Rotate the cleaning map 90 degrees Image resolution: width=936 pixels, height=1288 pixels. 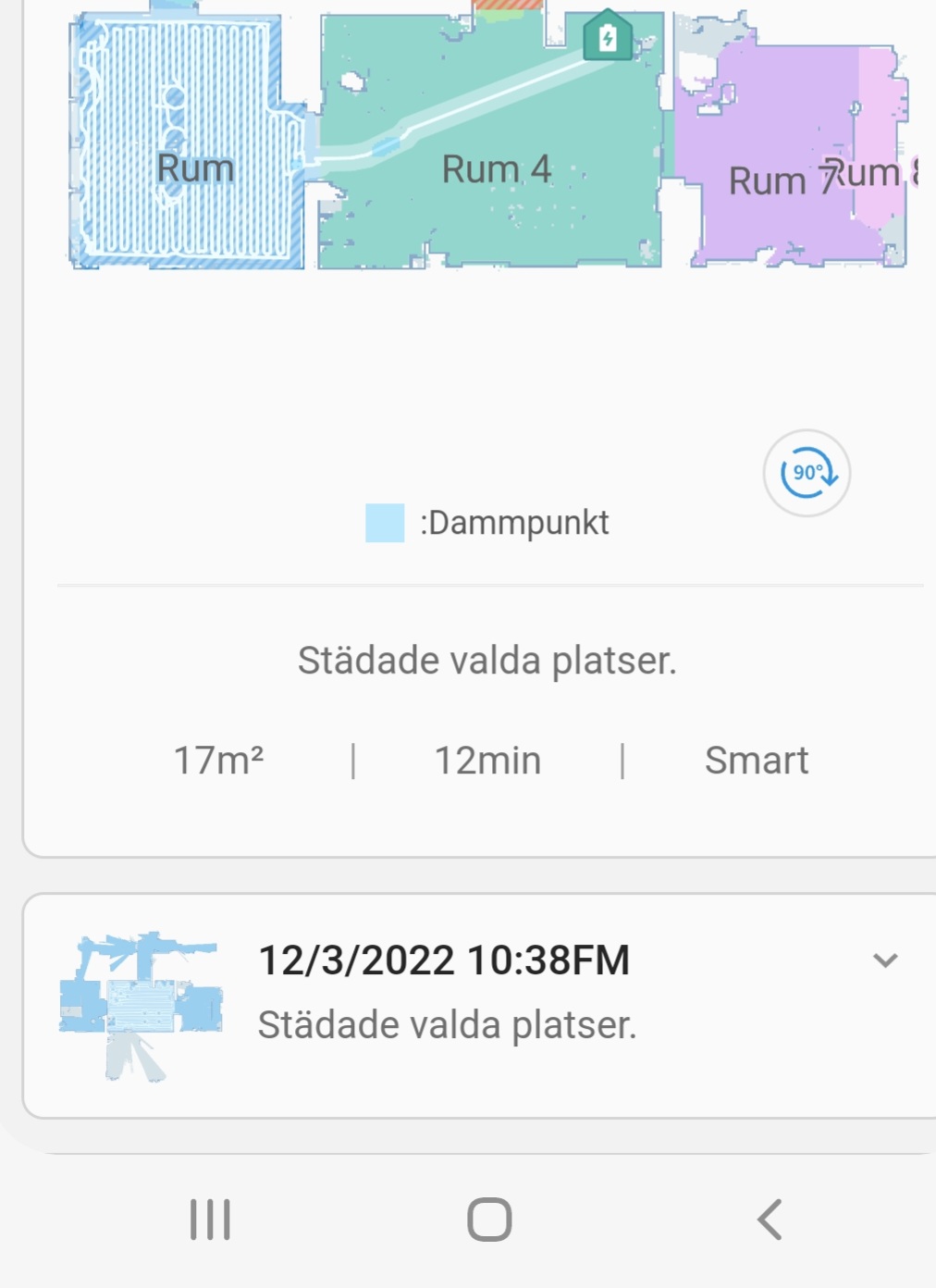tap(807, 473)
